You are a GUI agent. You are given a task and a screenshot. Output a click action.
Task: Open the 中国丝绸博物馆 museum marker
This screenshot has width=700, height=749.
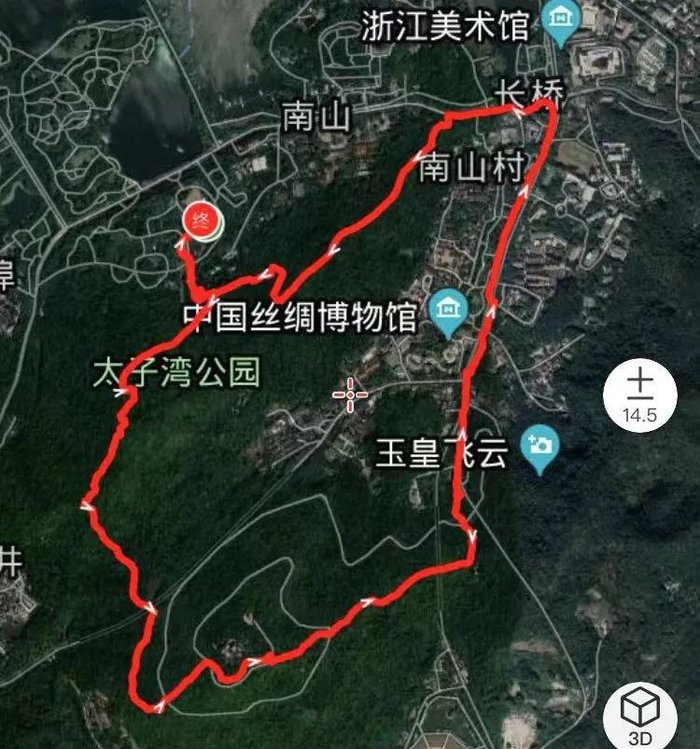click(448, 313)
